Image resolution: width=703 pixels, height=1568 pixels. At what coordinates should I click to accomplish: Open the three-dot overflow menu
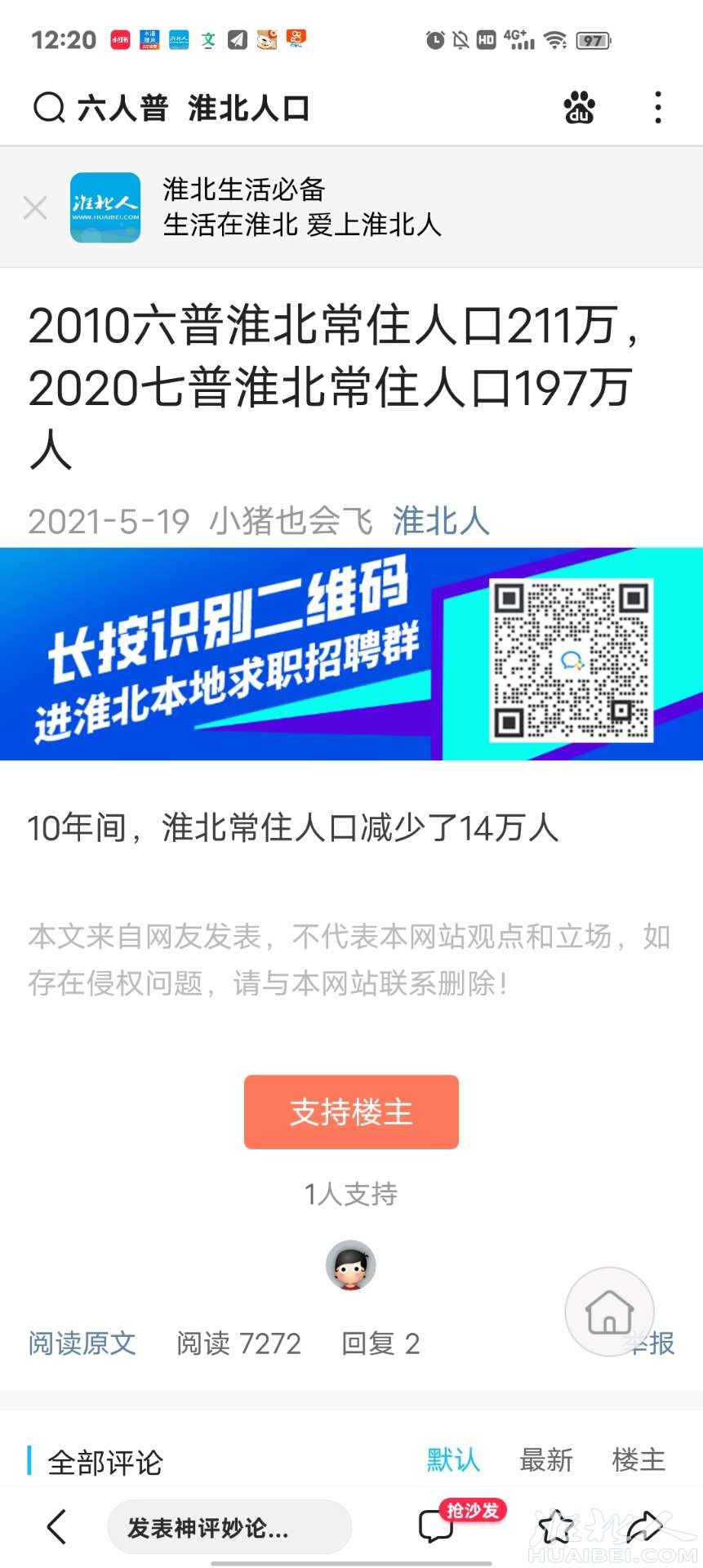[x=658, y=108]
